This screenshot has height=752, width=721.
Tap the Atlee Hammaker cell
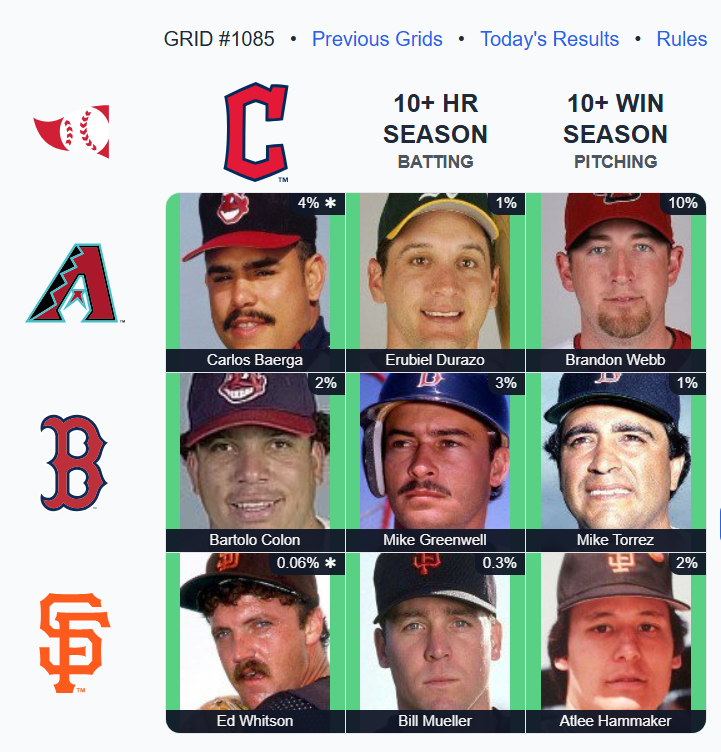pos(615,642)
